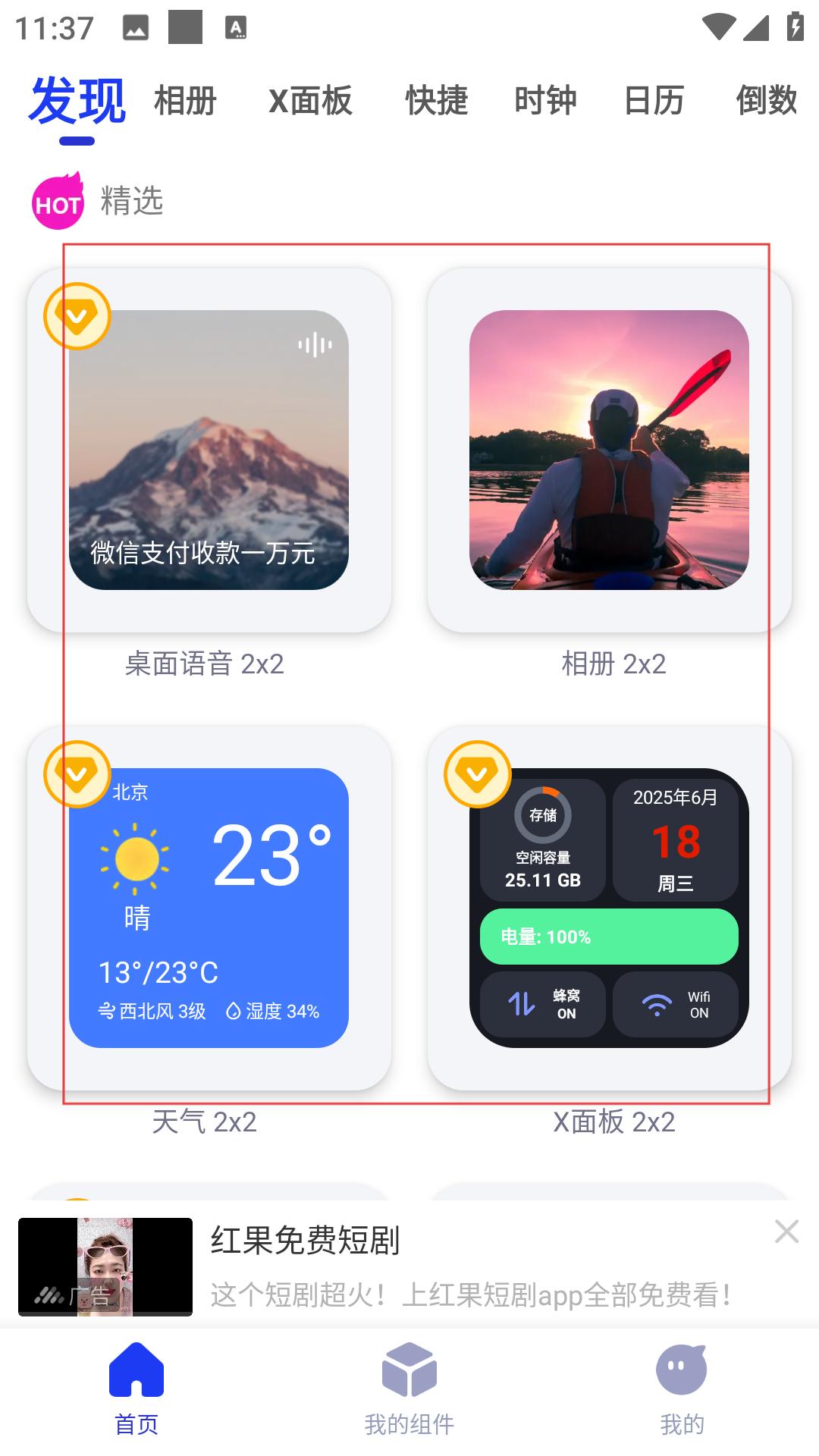This screenshot has height=1456, width=819.
Task: Go to the 日历 tab
Action: (654, 101)
